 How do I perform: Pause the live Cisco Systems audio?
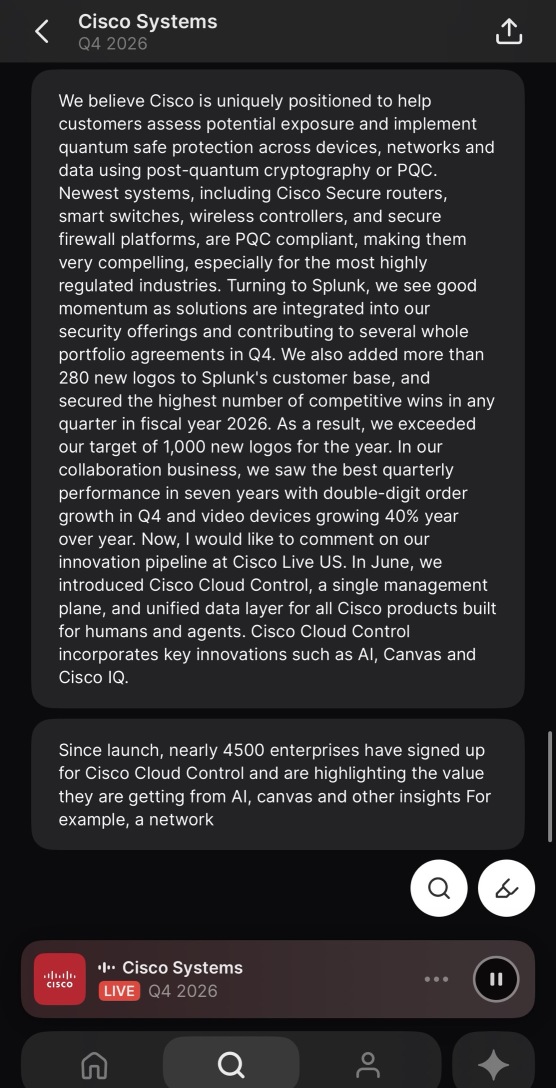click(496, 979)
